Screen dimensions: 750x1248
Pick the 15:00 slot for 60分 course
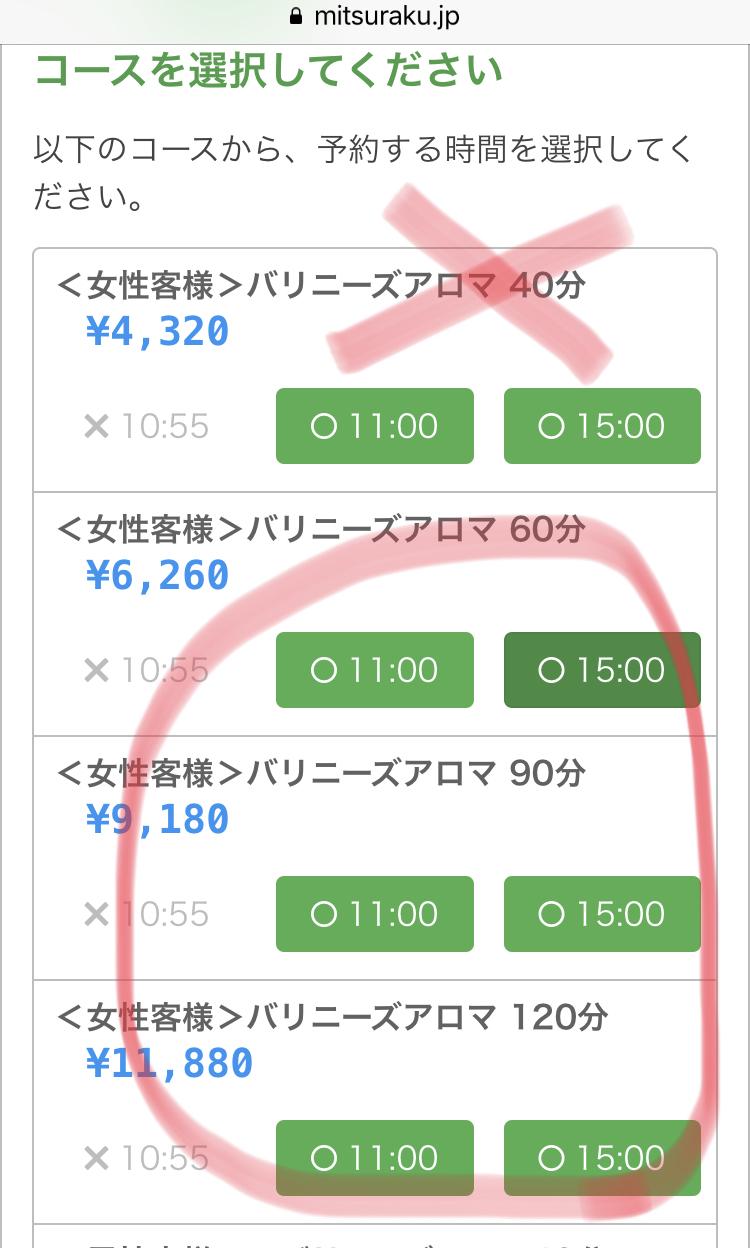(x=602, y=670)
